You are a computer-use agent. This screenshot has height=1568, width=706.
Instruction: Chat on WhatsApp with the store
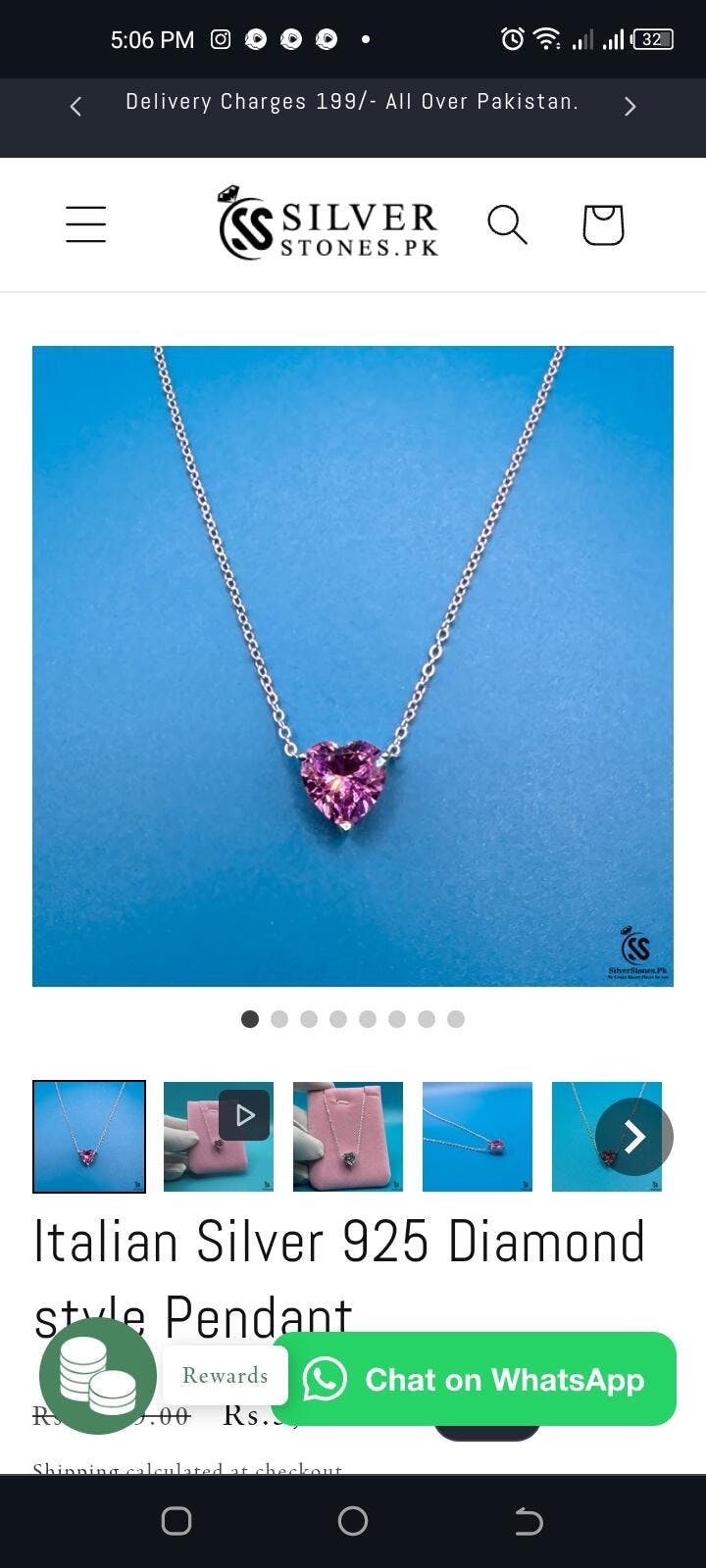coord(476,1379)
